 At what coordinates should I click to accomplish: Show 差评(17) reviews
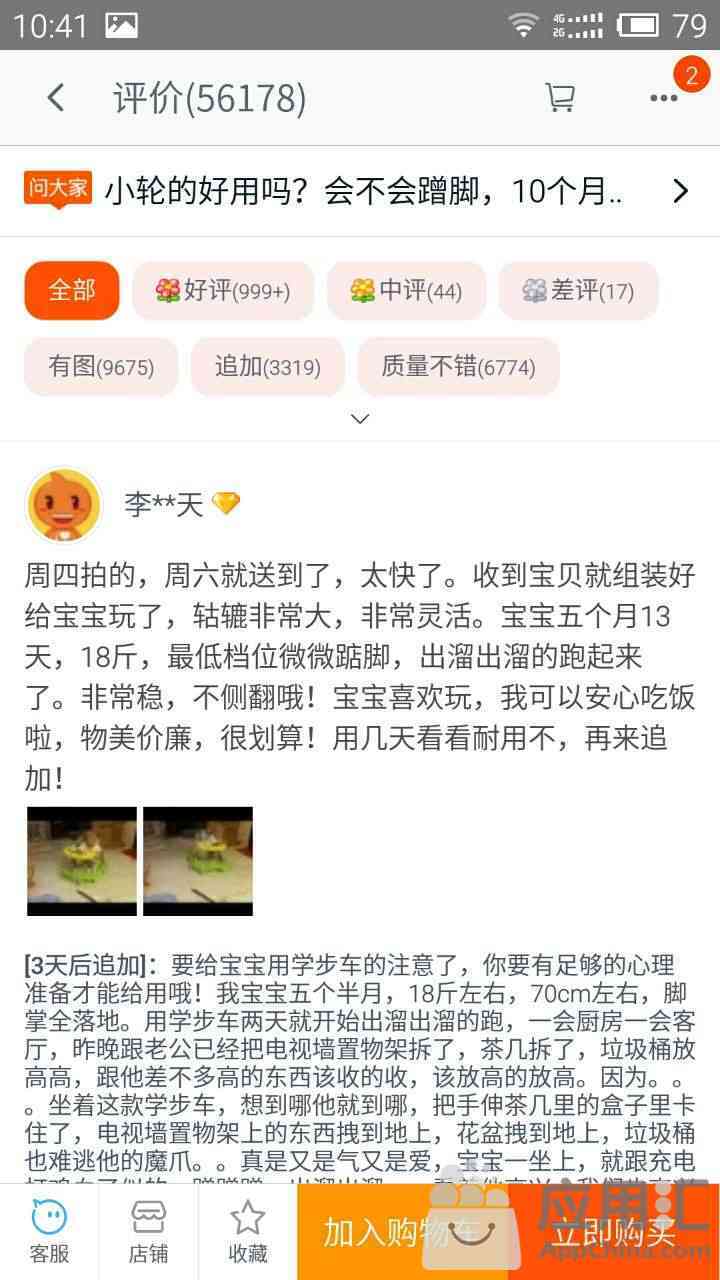click(x=578, y=291)
